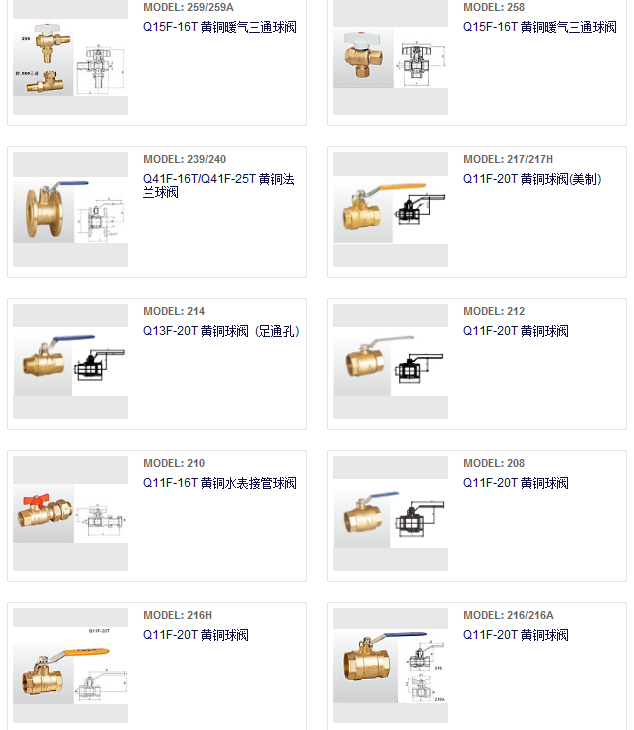Viewport: 634px width, 730px height.
Task: Open model 217/217H Q11F-20T product link
Action: pyautogui.click(x=531, y=179)
